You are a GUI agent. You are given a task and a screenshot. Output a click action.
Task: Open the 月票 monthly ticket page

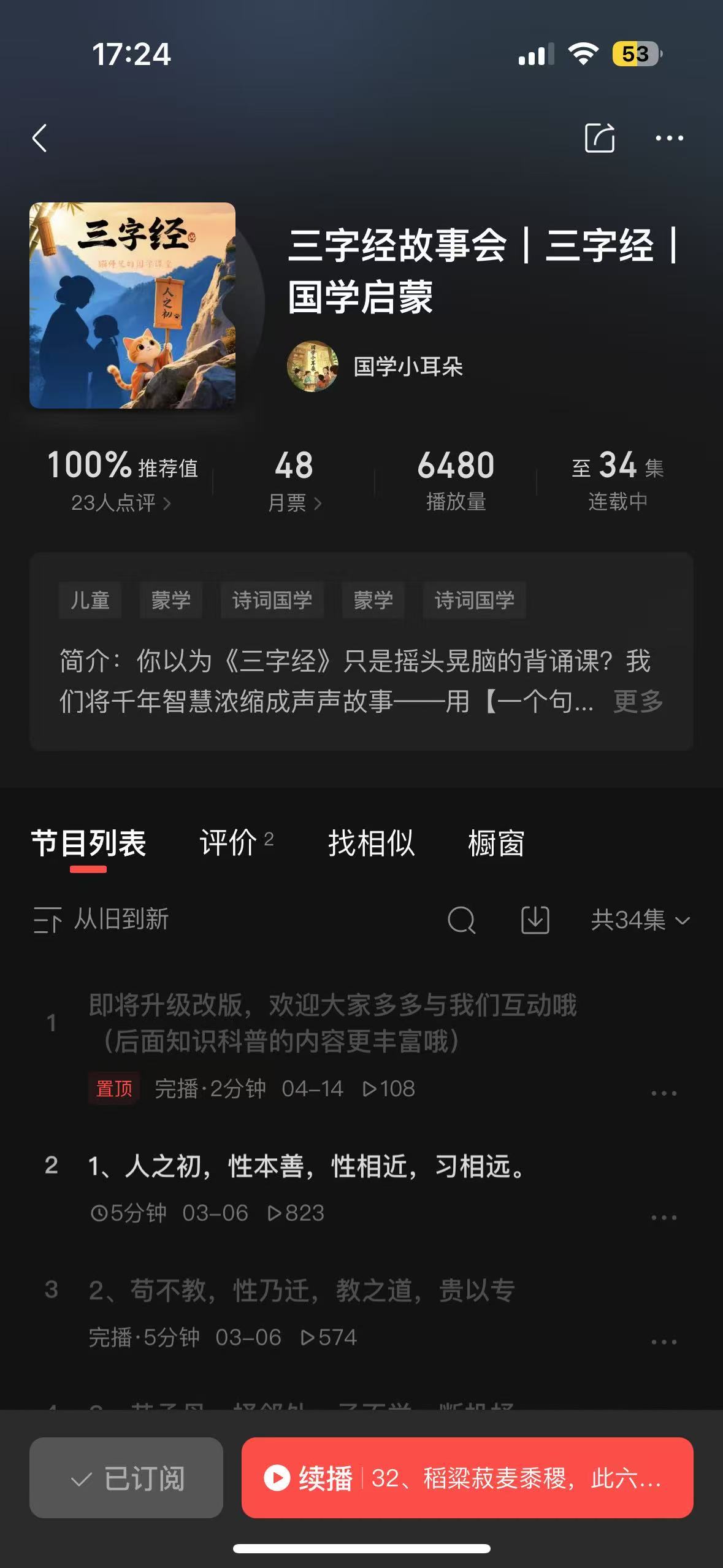click(294, 503)
